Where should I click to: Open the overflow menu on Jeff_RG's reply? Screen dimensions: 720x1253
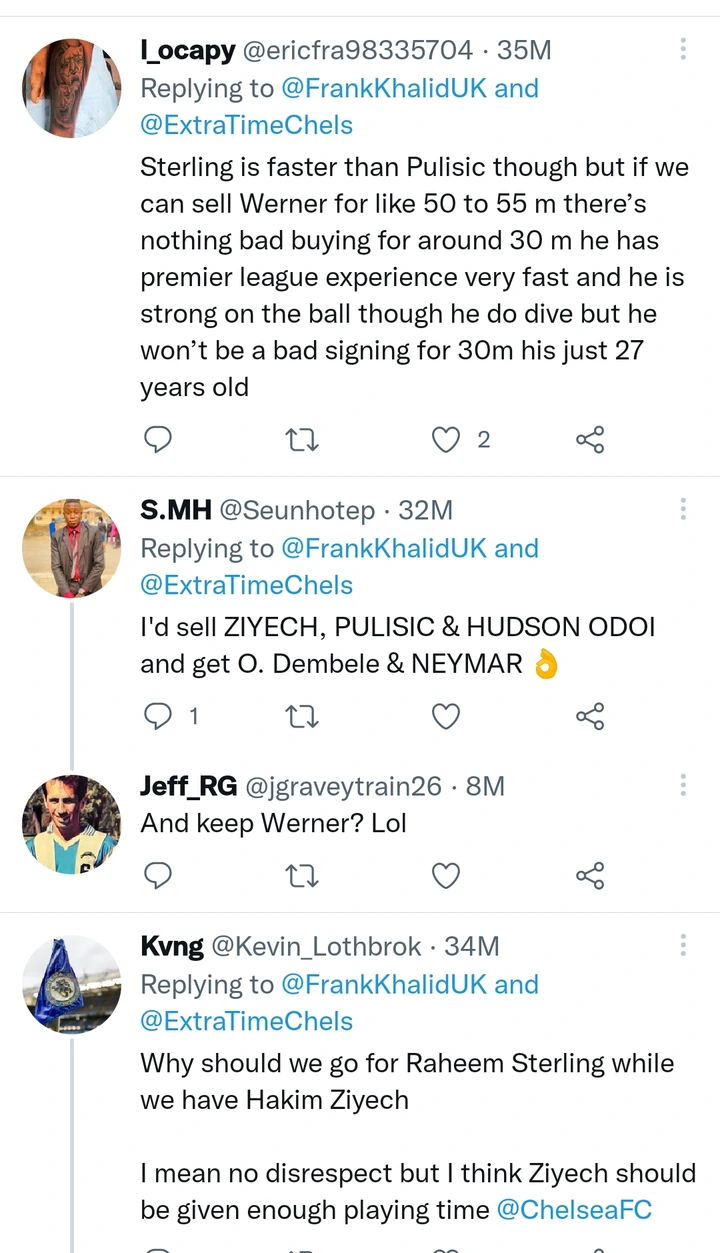(683, 785)
